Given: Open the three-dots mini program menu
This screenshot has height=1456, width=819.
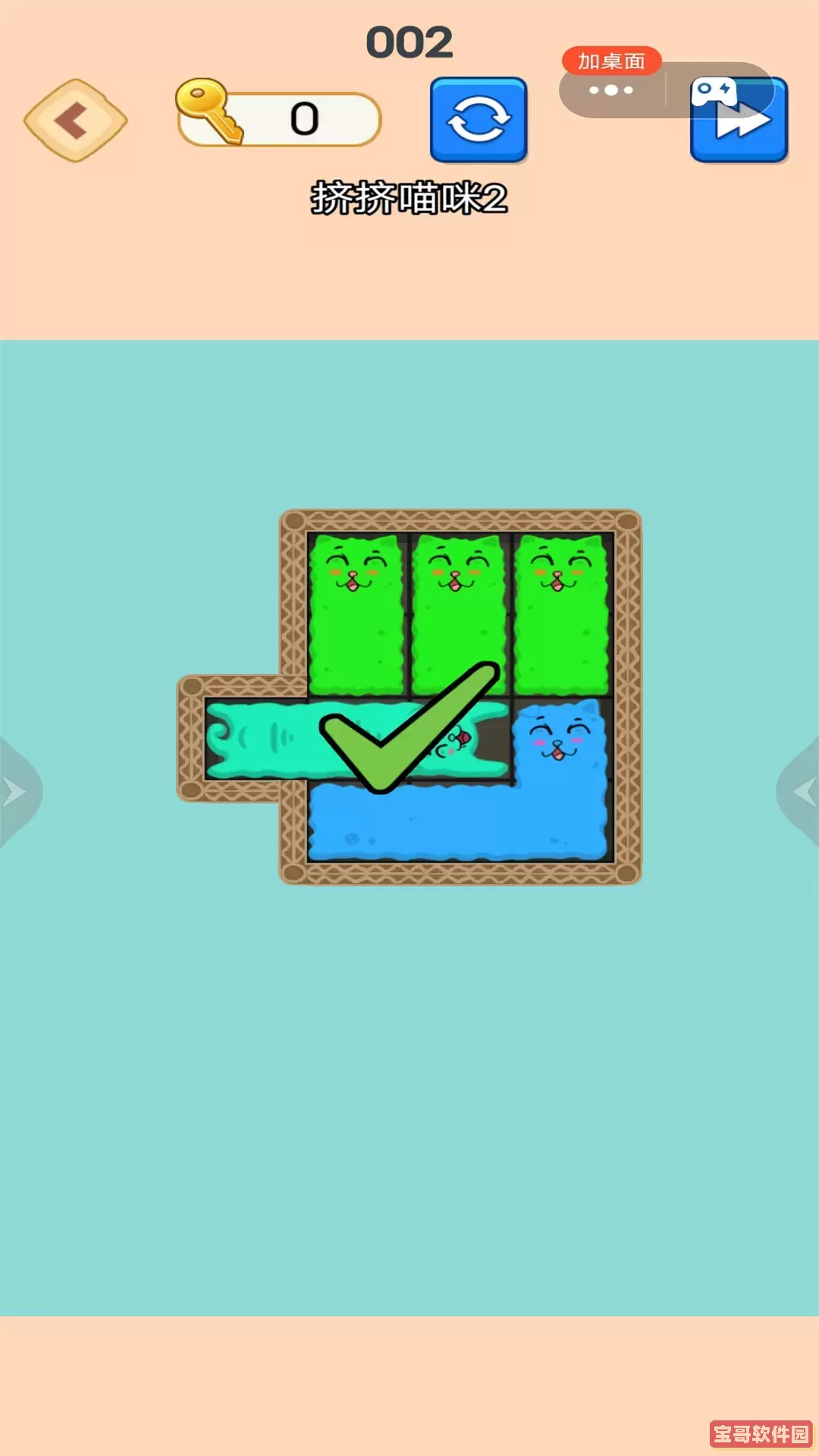Looking at the screenshot, I should 611,90.
